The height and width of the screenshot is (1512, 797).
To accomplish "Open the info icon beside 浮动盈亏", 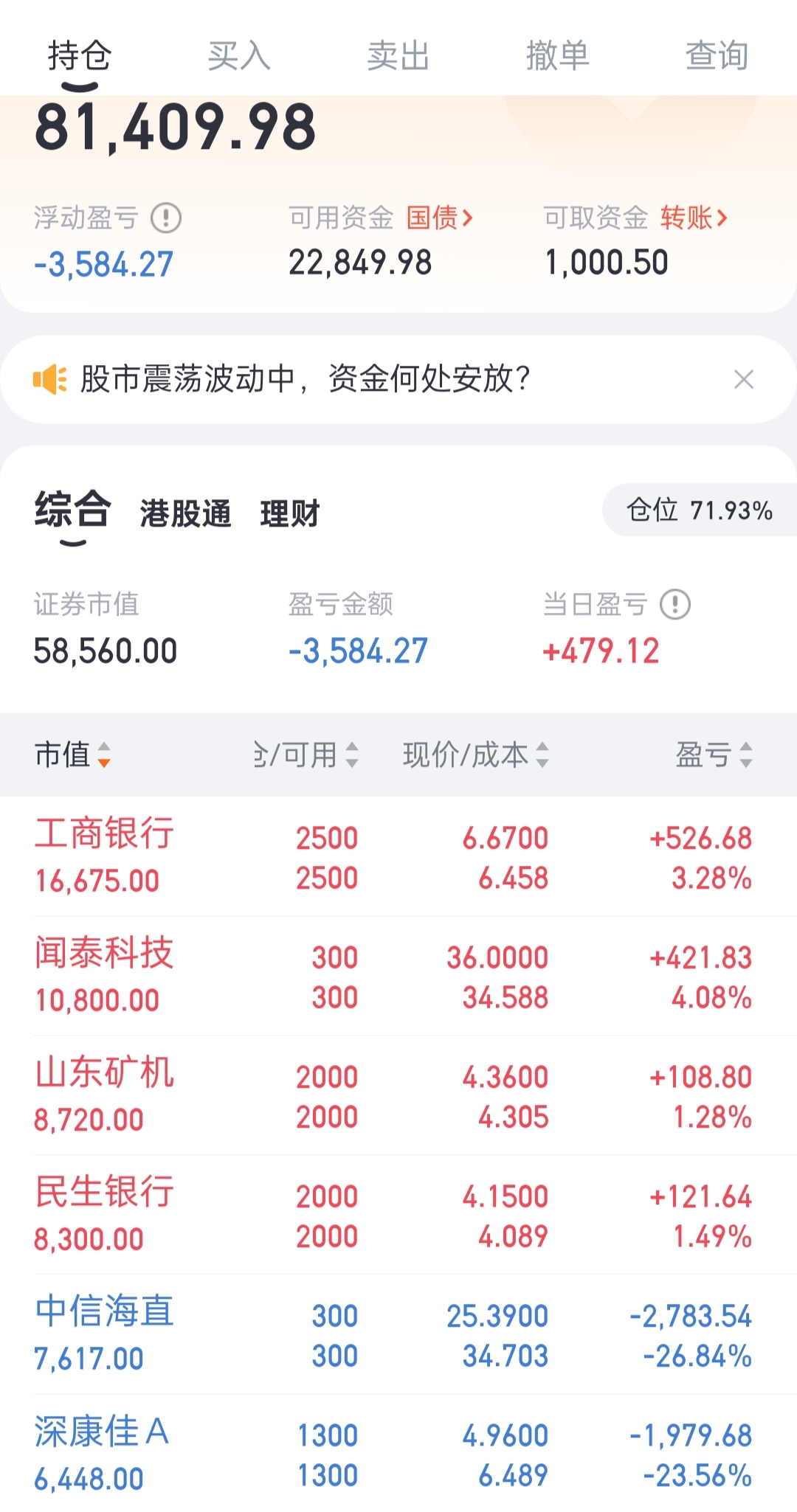I will pos(167,217).
